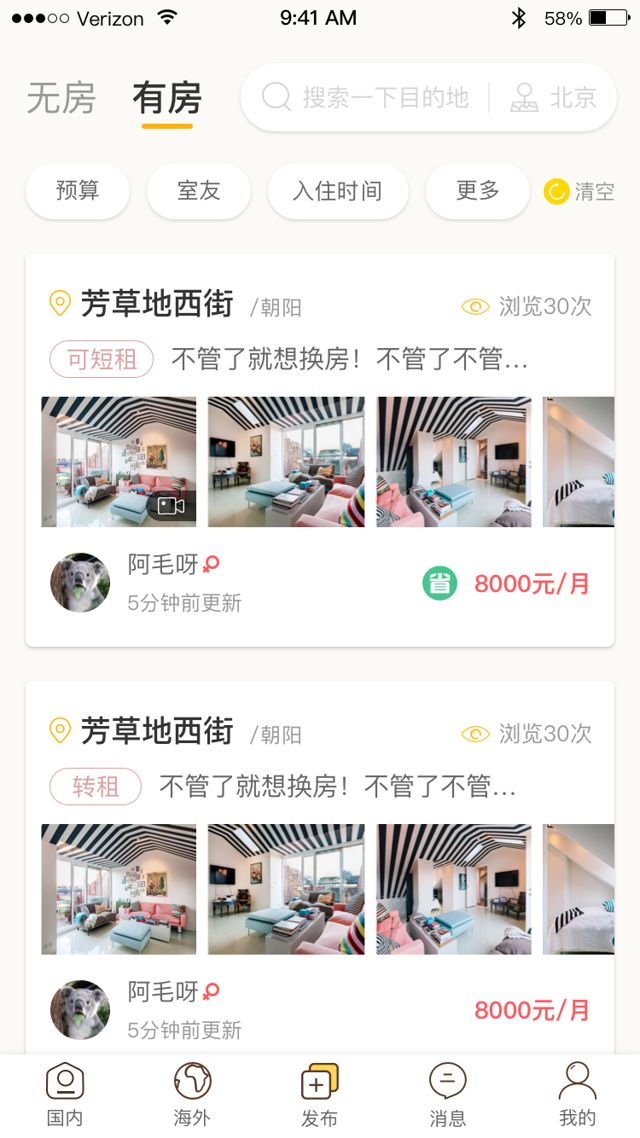Open the 消息 tab
This screenshot has height=1138, width=640.
pos(447,1095)
